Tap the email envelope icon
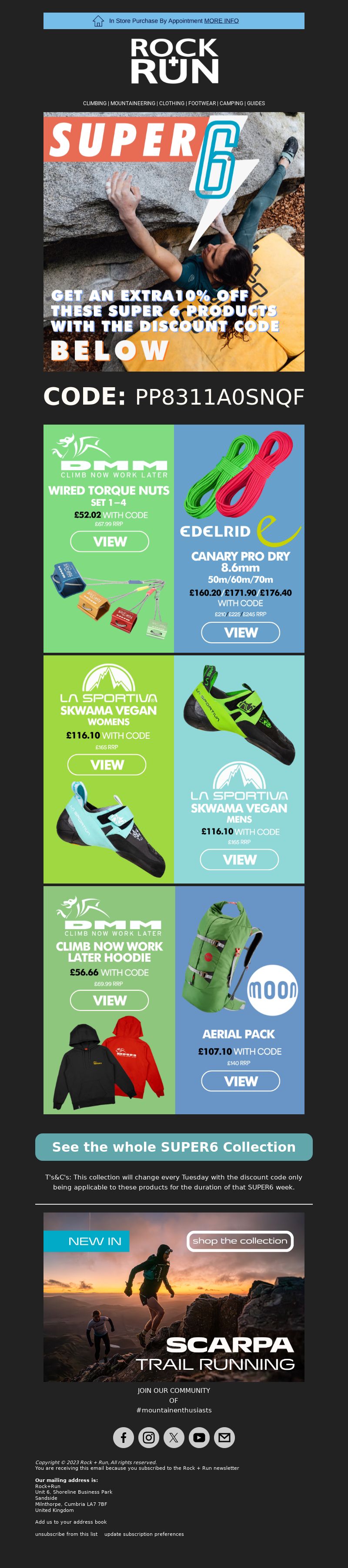This screenshot has width=348, height=1568. click(x=224, y=1437)
